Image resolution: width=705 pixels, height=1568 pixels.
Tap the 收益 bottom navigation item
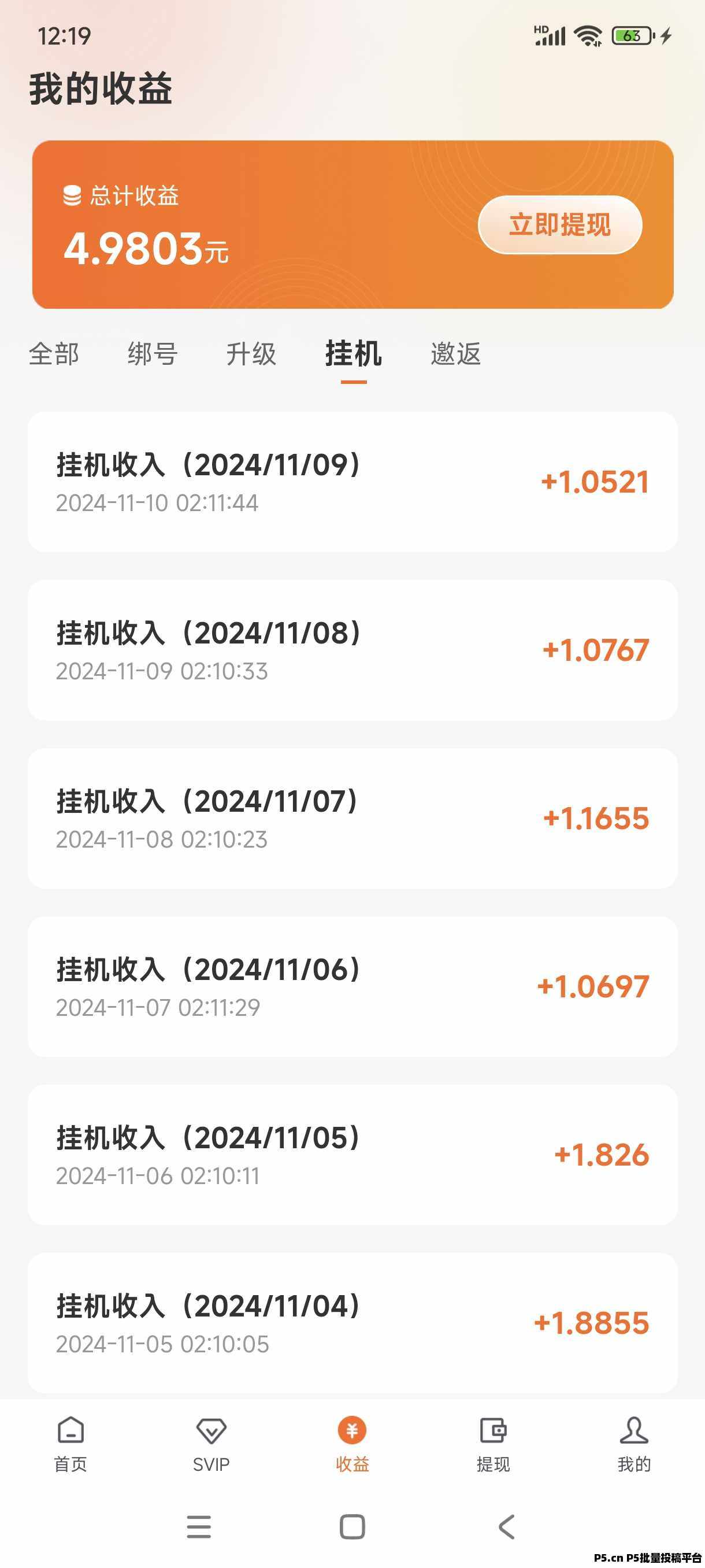click(352, 1444)
